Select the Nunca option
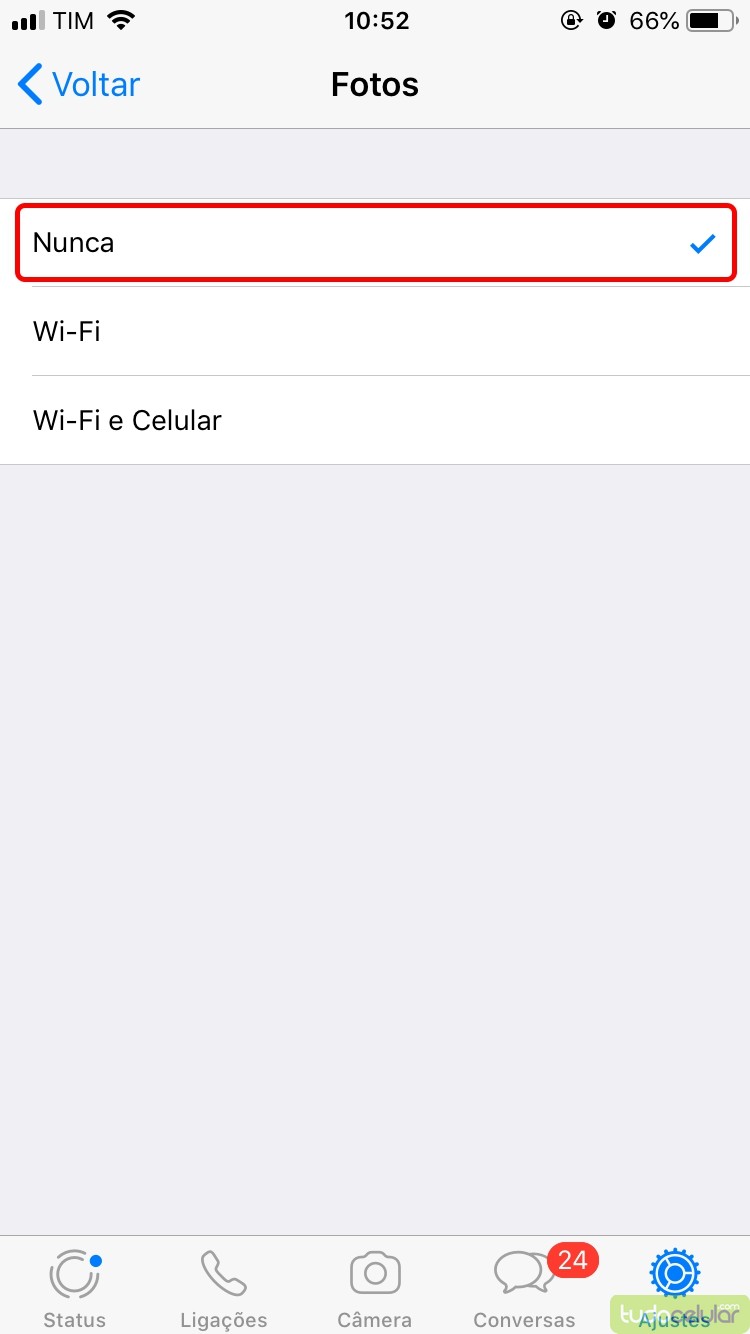This screenshot has width=750, height=1334. click(x=375, y=243)
